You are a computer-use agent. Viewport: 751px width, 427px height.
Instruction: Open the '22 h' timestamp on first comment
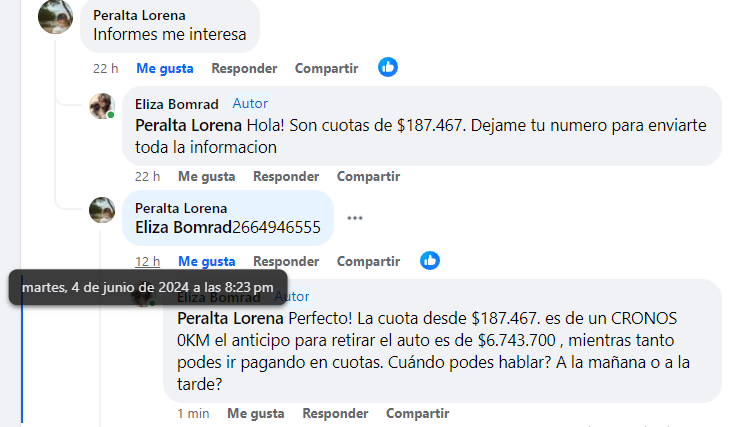(x=106, y=68)
